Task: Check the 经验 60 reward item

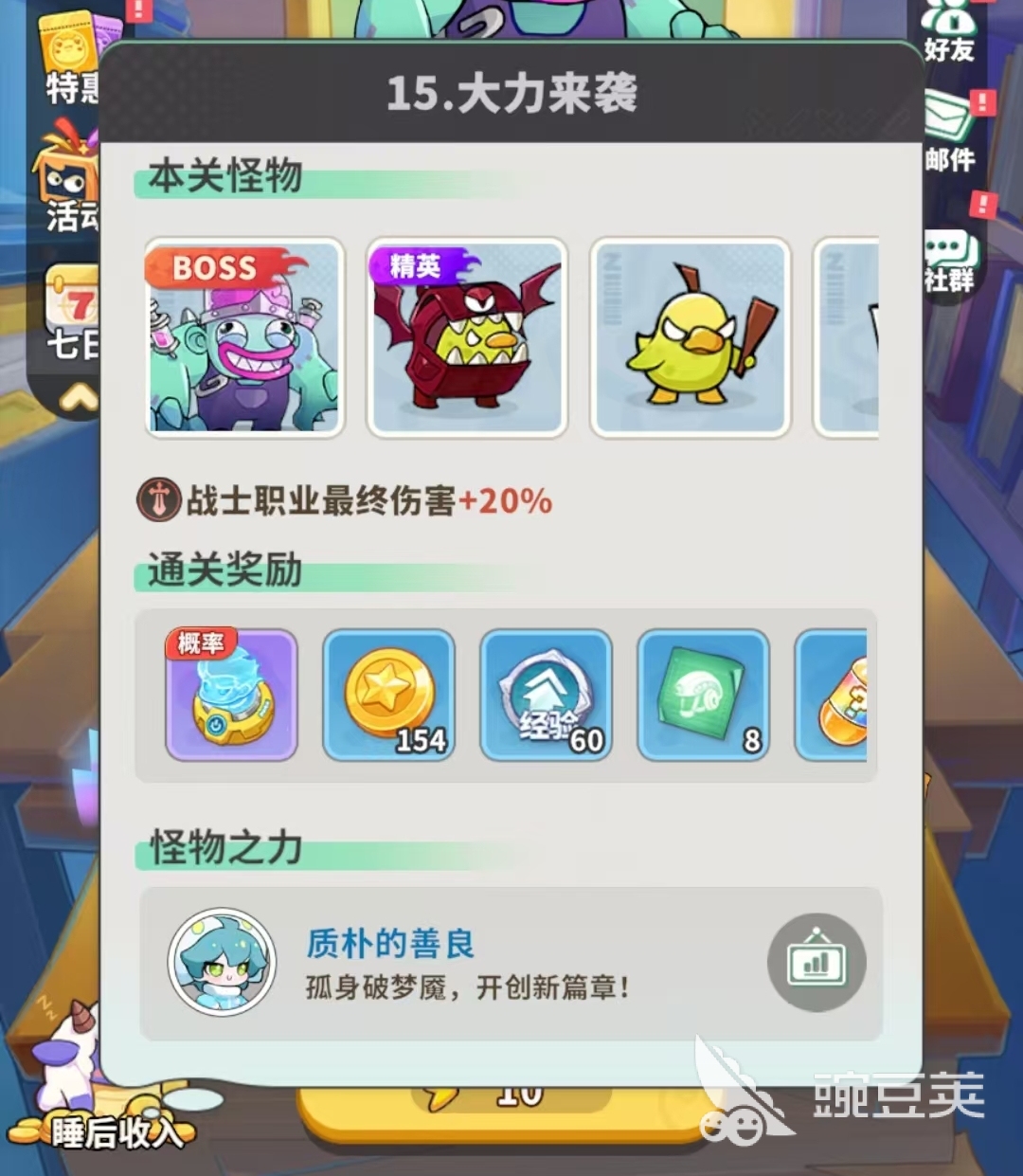Action: coord(547,695)
